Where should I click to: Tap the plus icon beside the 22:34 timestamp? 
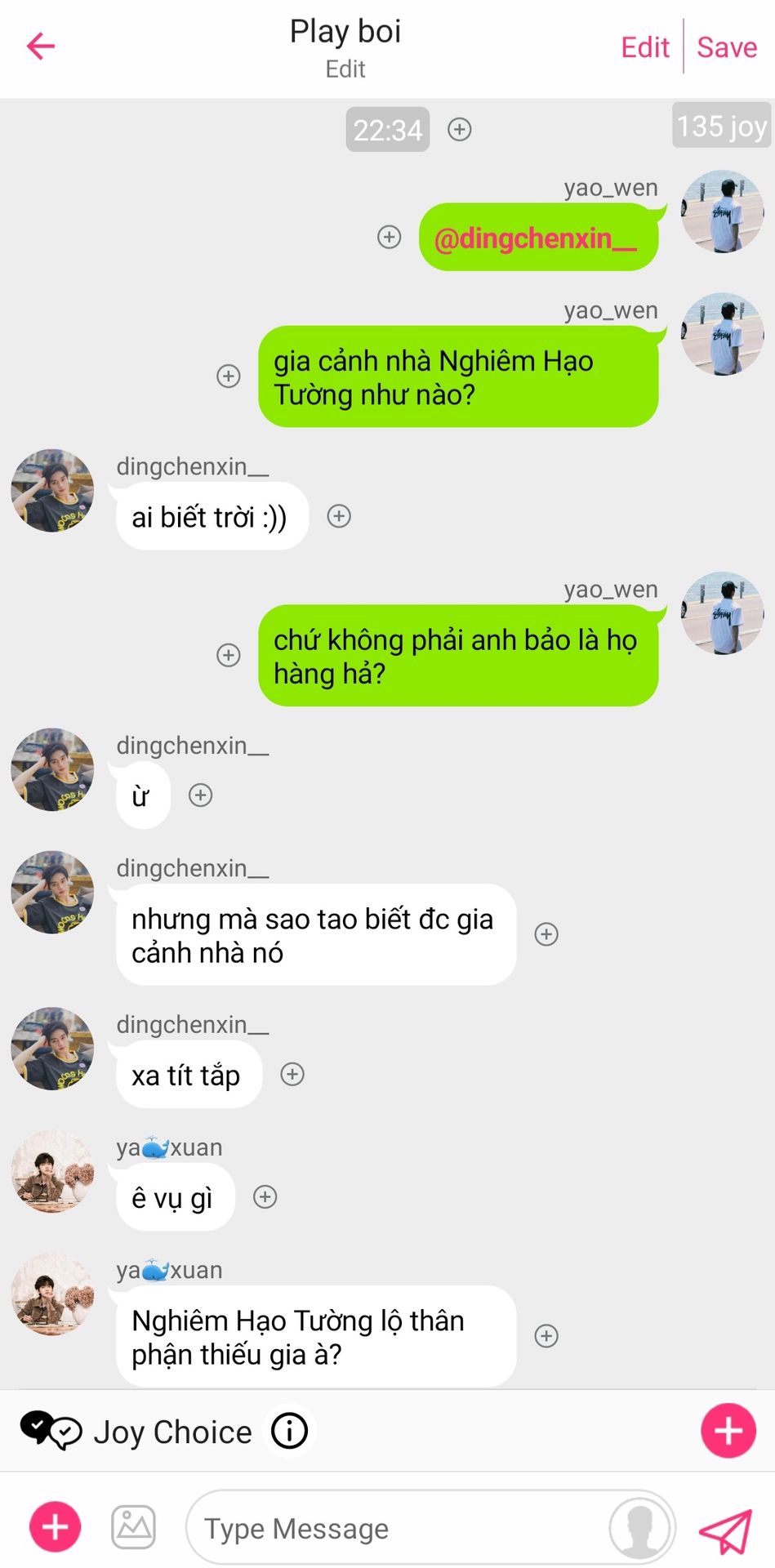pyautogui.click(x=460, y=129)
